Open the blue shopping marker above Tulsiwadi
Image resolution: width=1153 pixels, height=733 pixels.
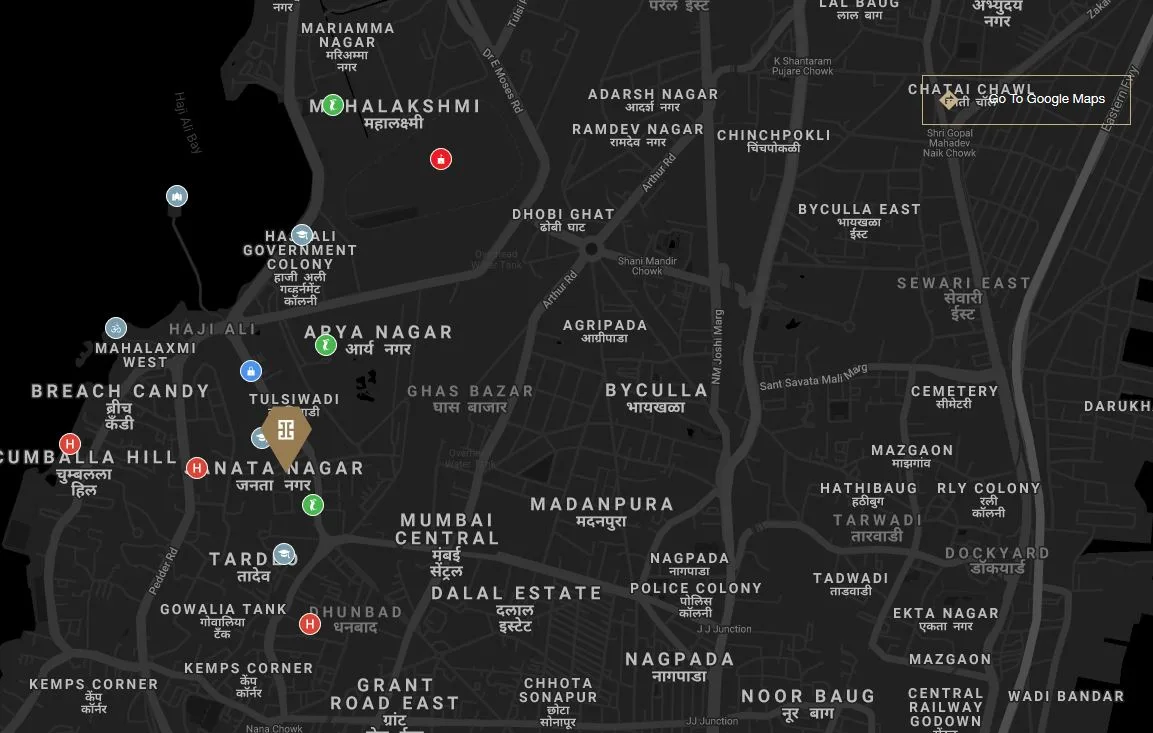point(251,371)
